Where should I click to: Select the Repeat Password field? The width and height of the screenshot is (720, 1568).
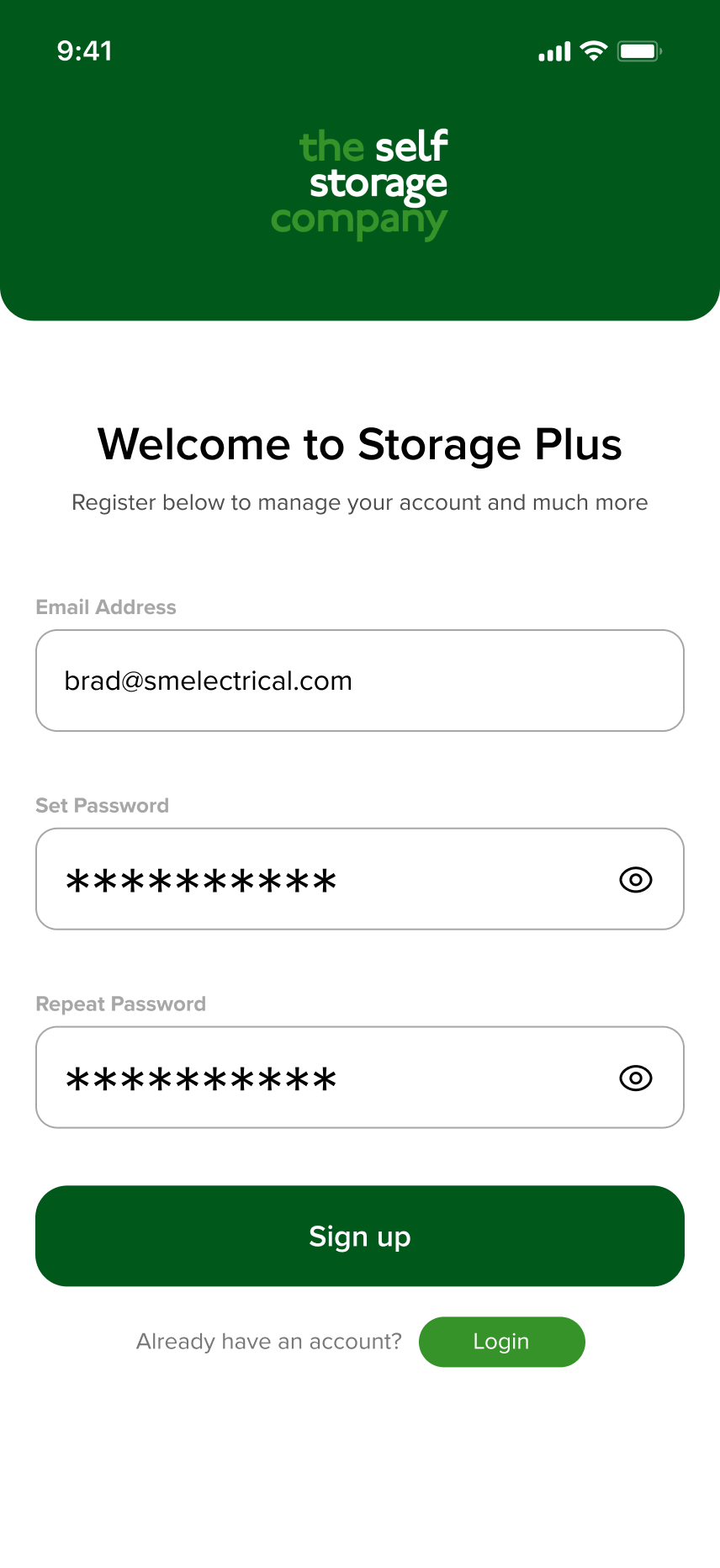click(320, 1078)
